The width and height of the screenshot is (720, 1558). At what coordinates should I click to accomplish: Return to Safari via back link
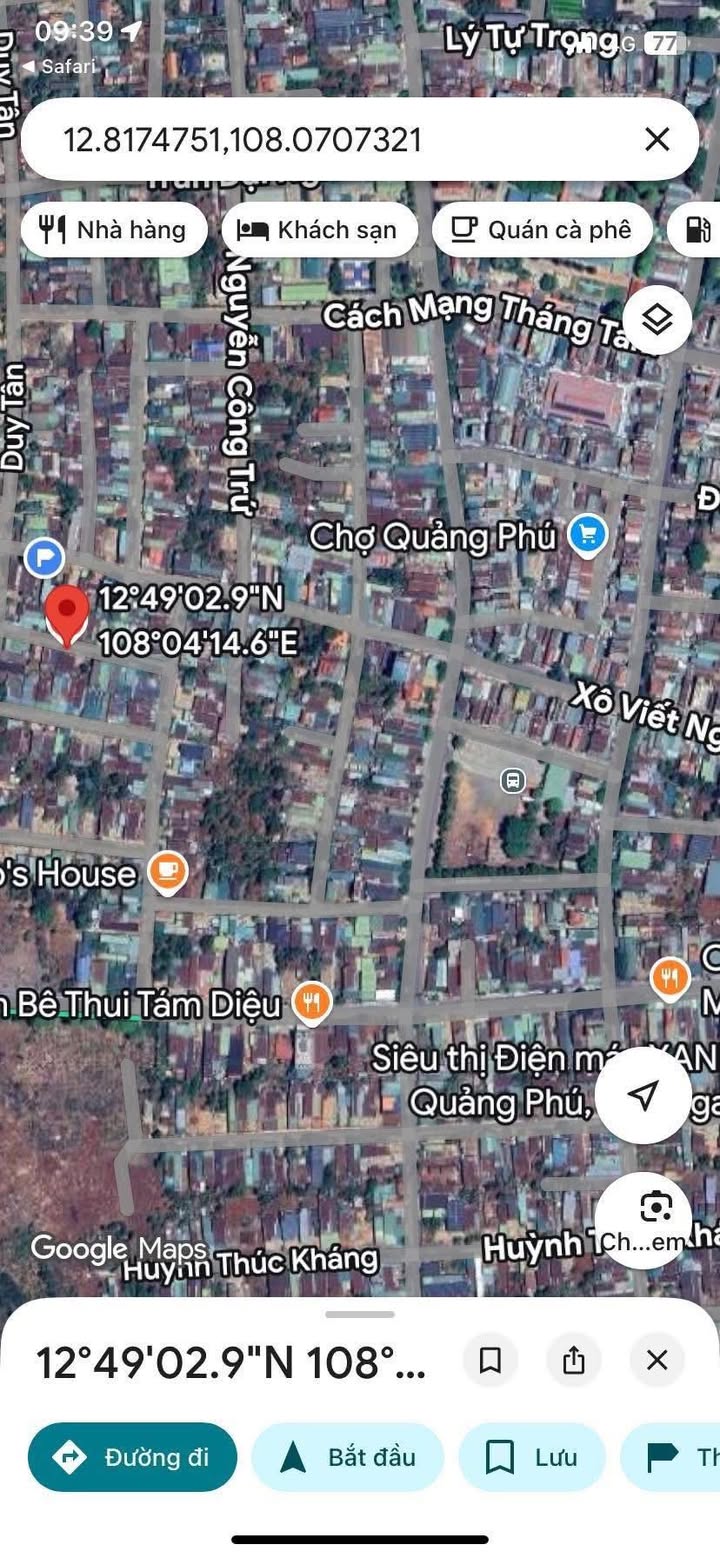(58, 67)
